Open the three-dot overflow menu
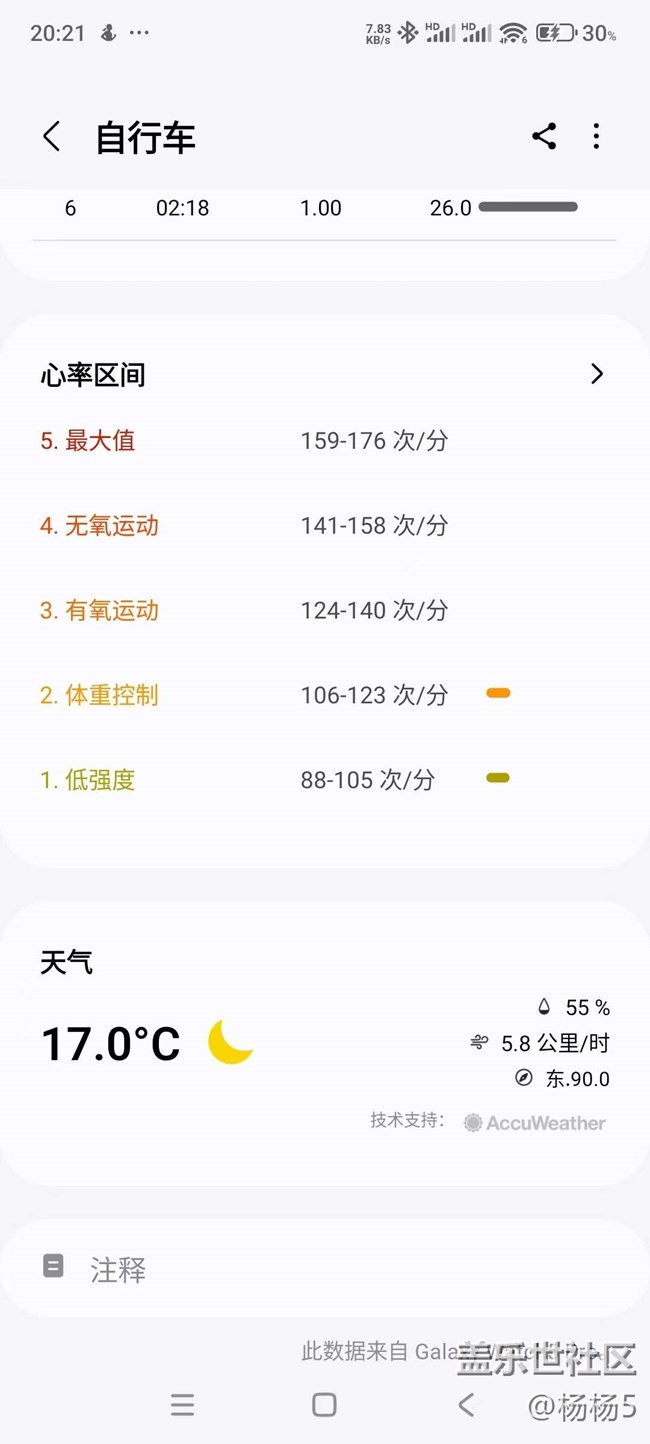 (596, 137)
